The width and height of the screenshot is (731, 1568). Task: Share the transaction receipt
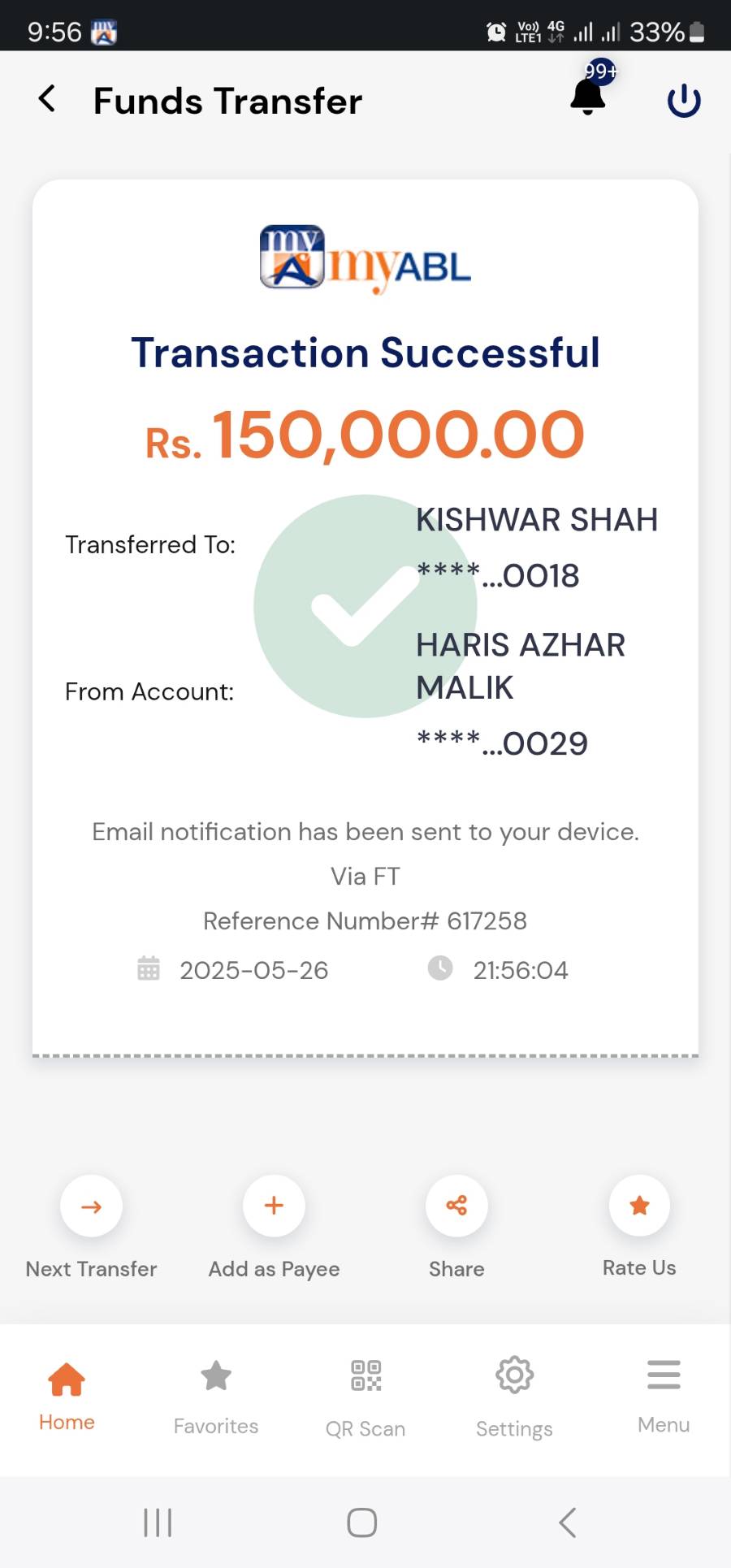(456, 1206)
